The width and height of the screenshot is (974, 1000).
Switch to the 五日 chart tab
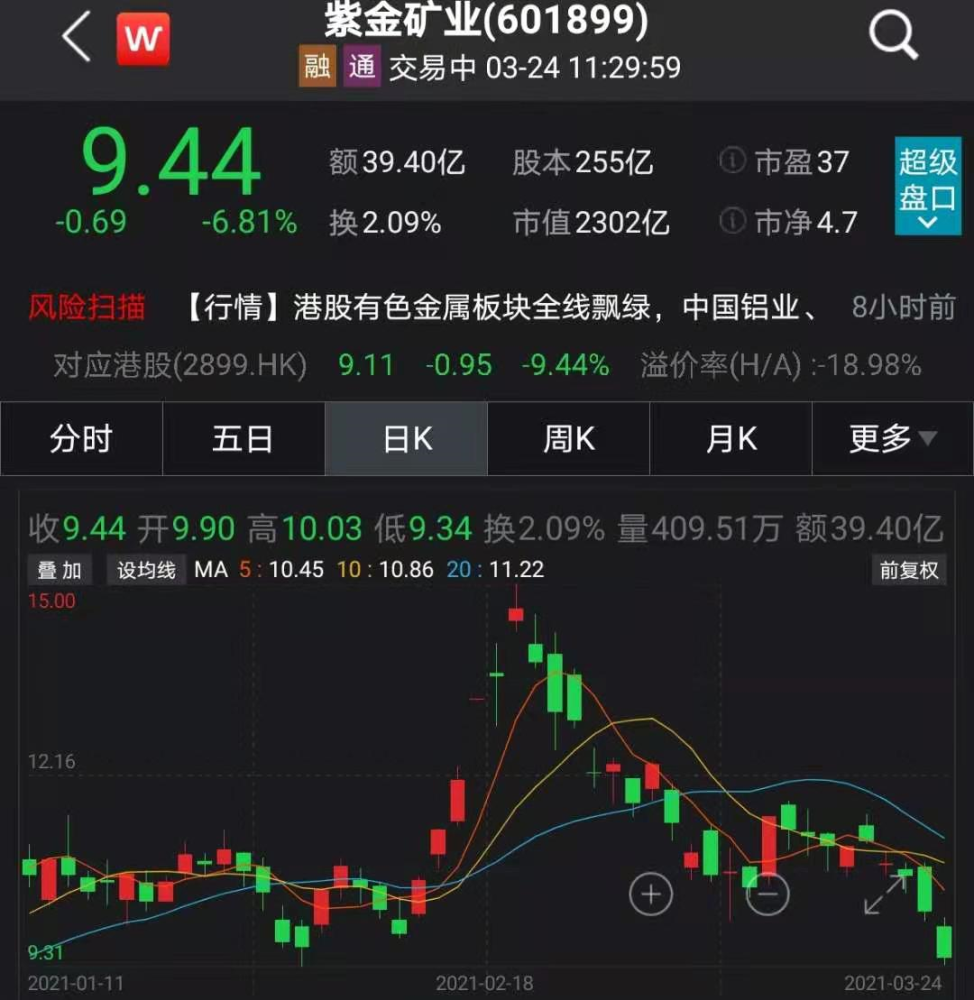pyautogui.click(x=243, y=439)
